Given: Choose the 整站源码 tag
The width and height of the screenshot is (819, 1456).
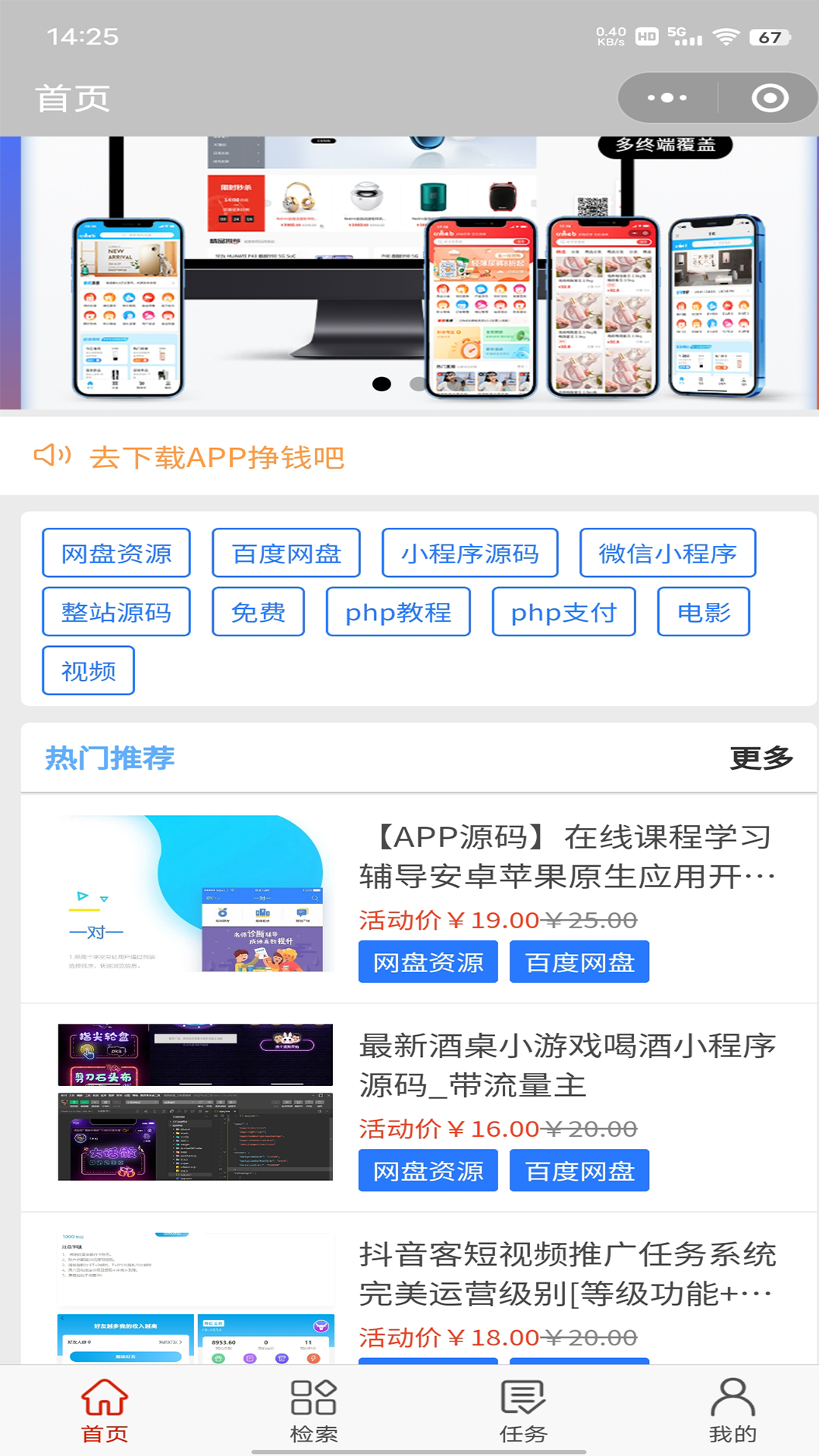Looking at the screenshot, I should click(116, 612).
